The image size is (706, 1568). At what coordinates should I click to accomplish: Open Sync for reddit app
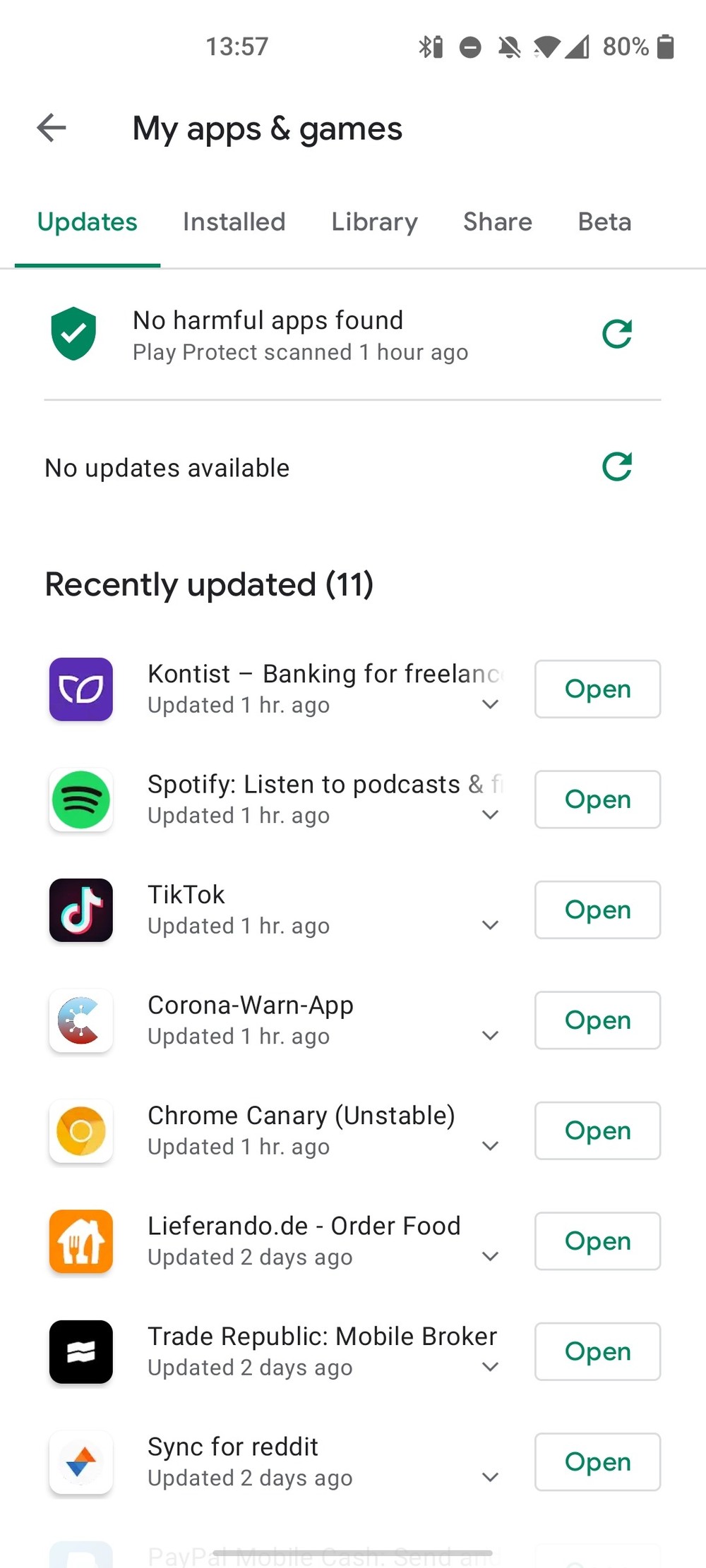click(x=597, y=1461)
